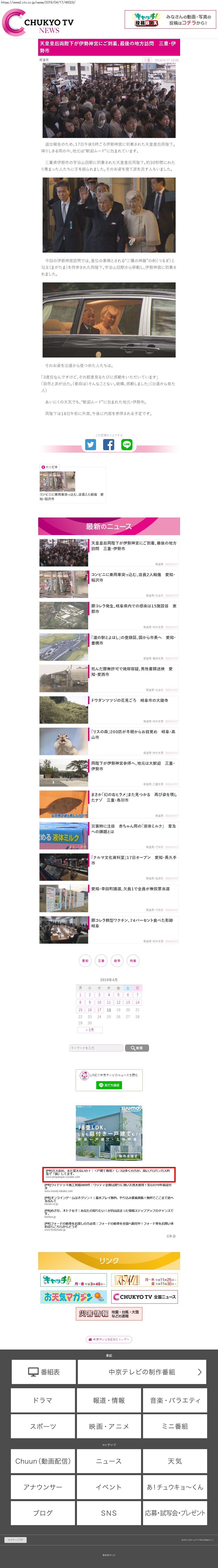
Task: Open the 番組表 program guide
Action: click(x=44, y=1372)
